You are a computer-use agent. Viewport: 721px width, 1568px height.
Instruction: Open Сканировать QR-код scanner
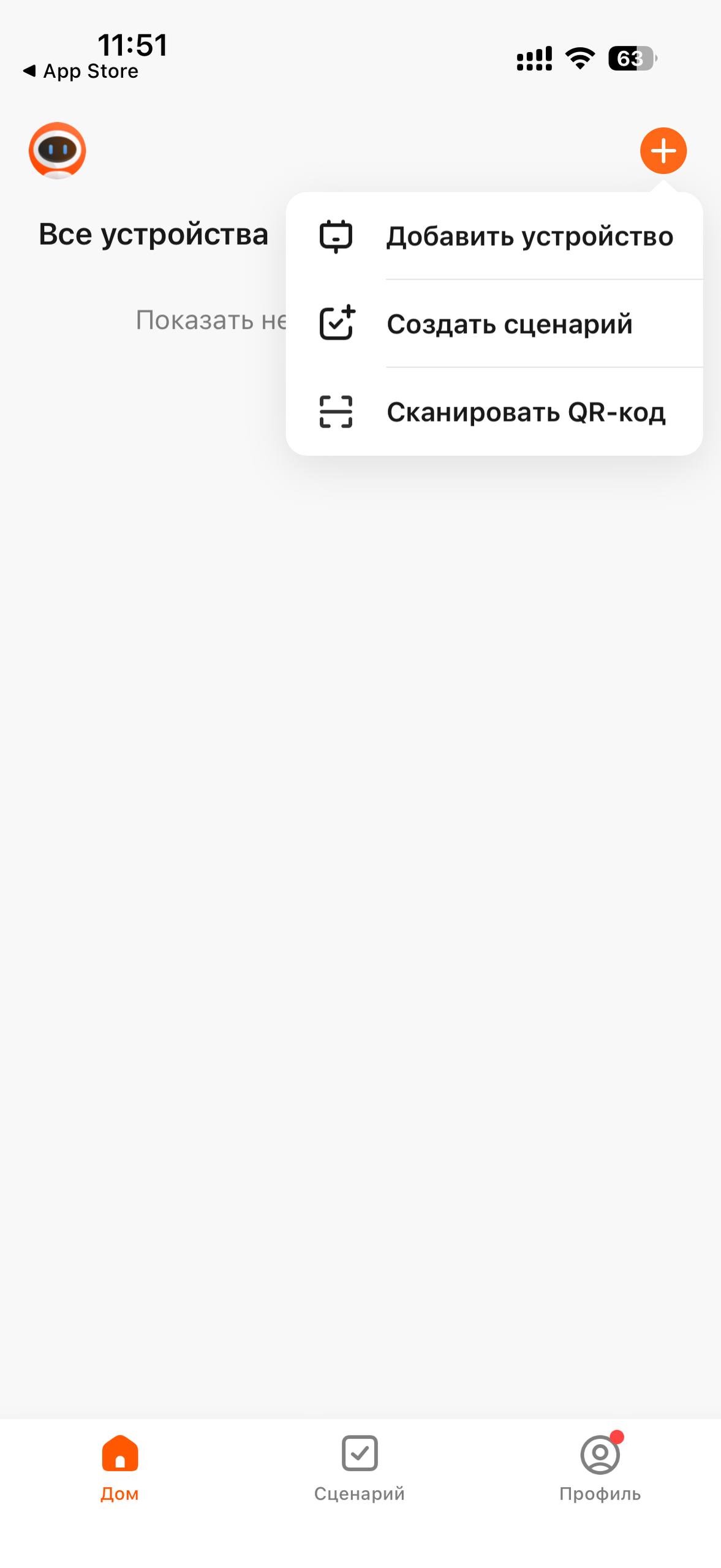tap(525, 412)
